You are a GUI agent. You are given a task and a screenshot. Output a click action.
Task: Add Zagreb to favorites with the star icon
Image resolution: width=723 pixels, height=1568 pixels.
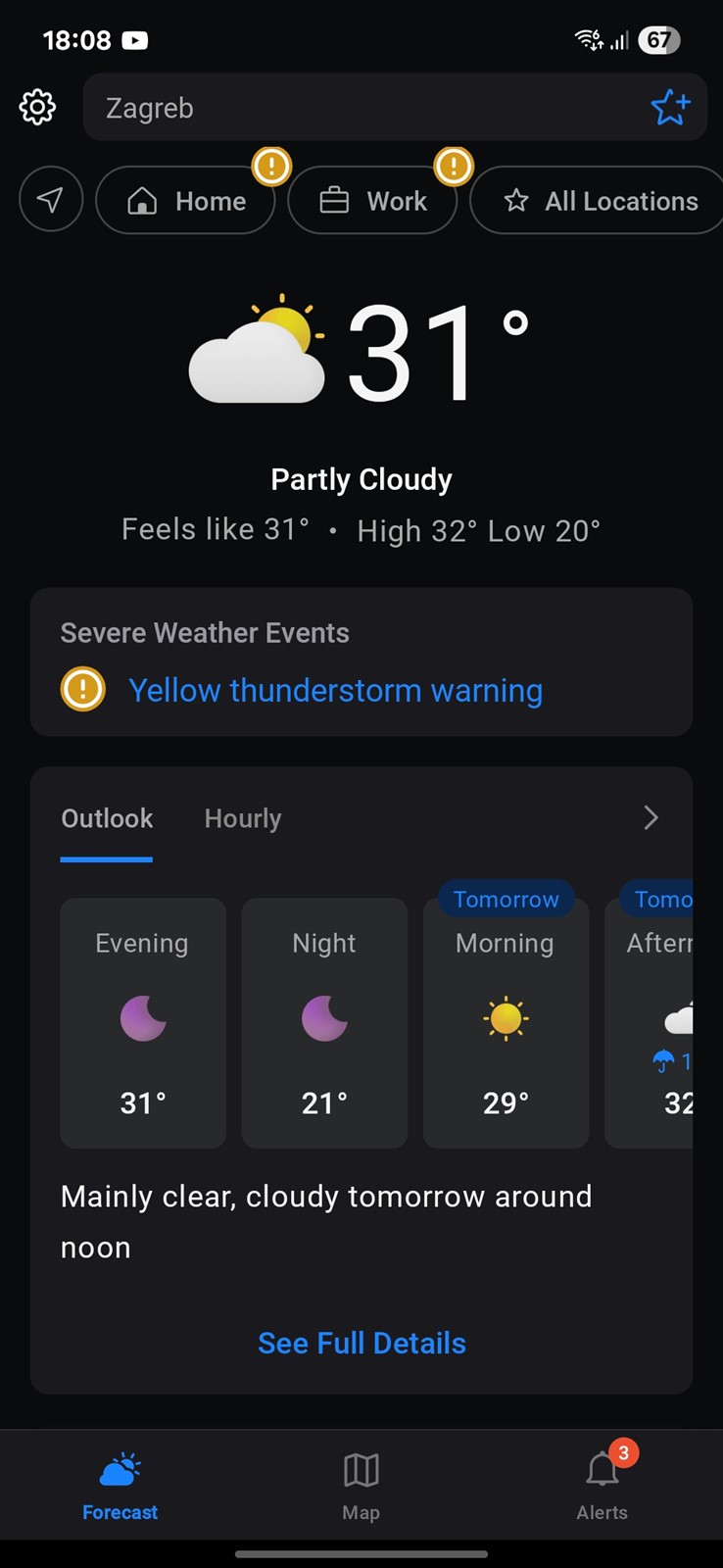[x=671, y=107]
